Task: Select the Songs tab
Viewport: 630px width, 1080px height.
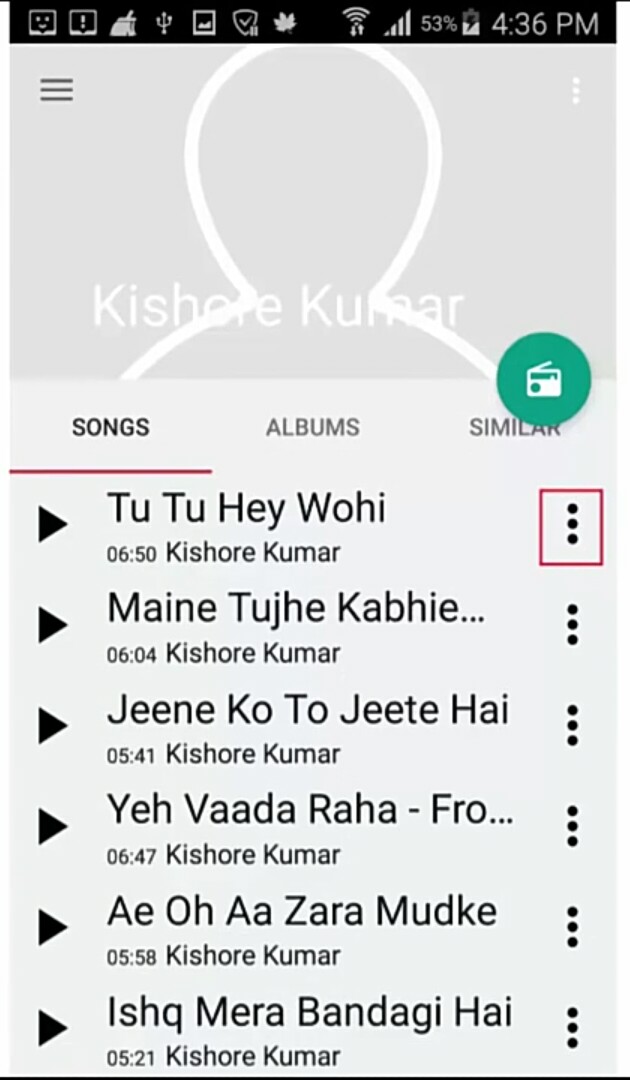Action: 110,427
